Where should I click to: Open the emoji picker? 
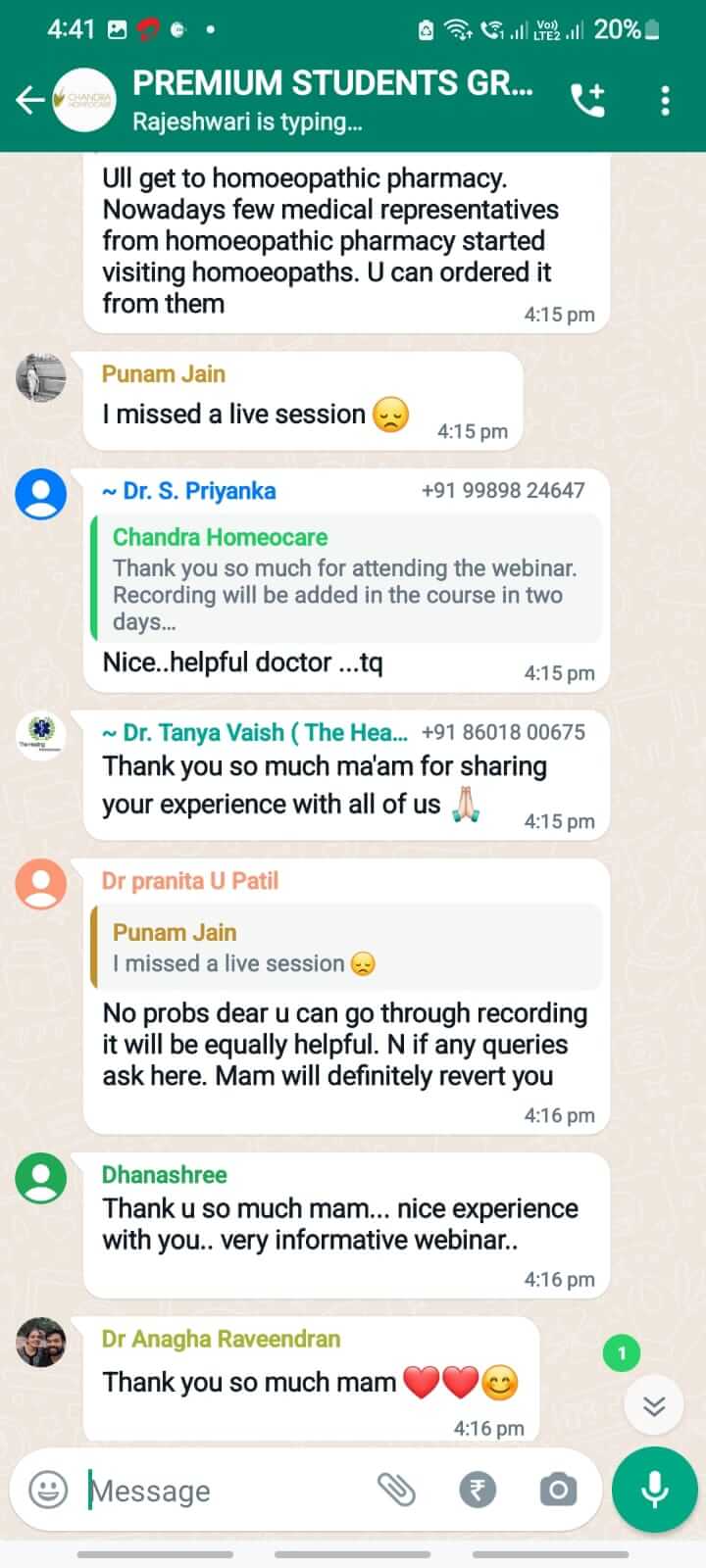coord(48,1490)
